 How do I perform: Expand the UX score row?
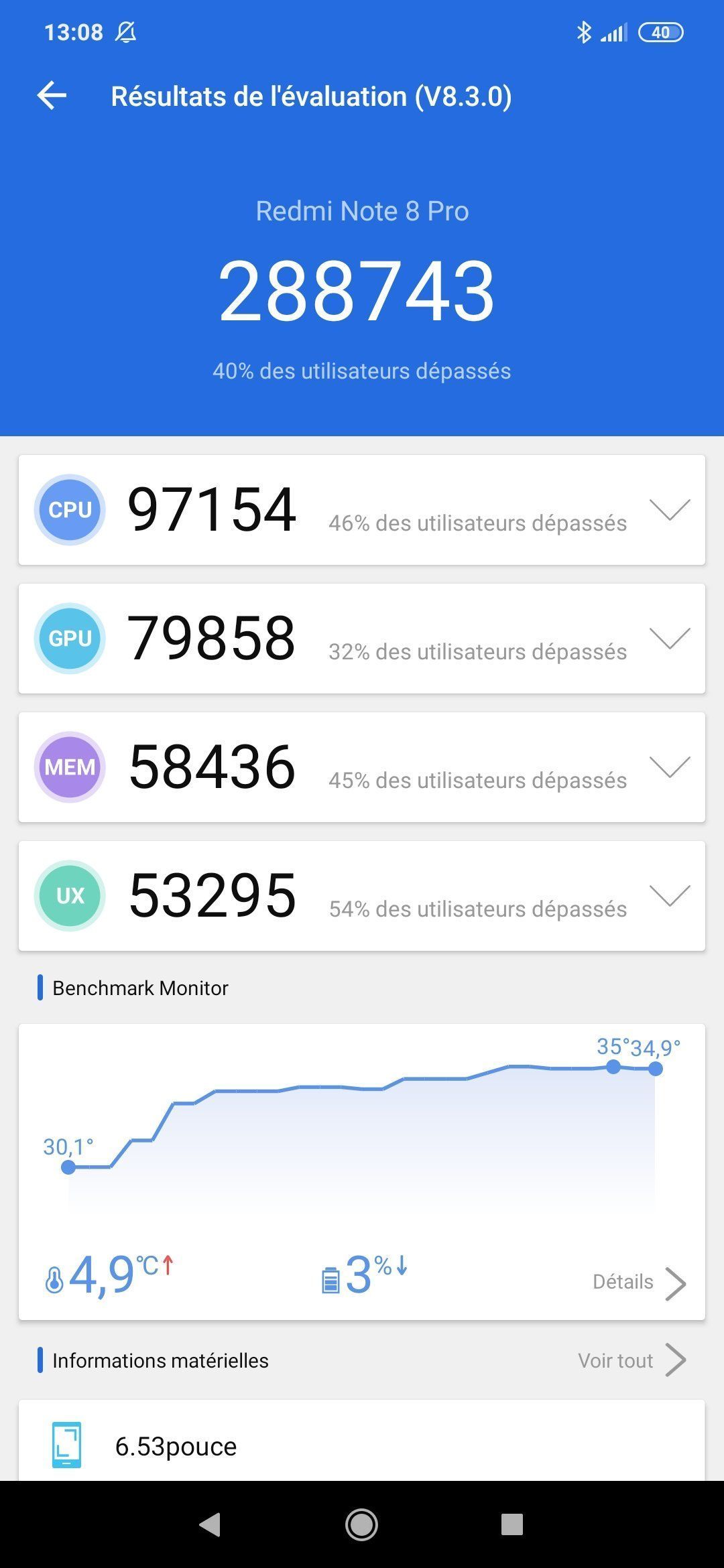pos(669,896)
